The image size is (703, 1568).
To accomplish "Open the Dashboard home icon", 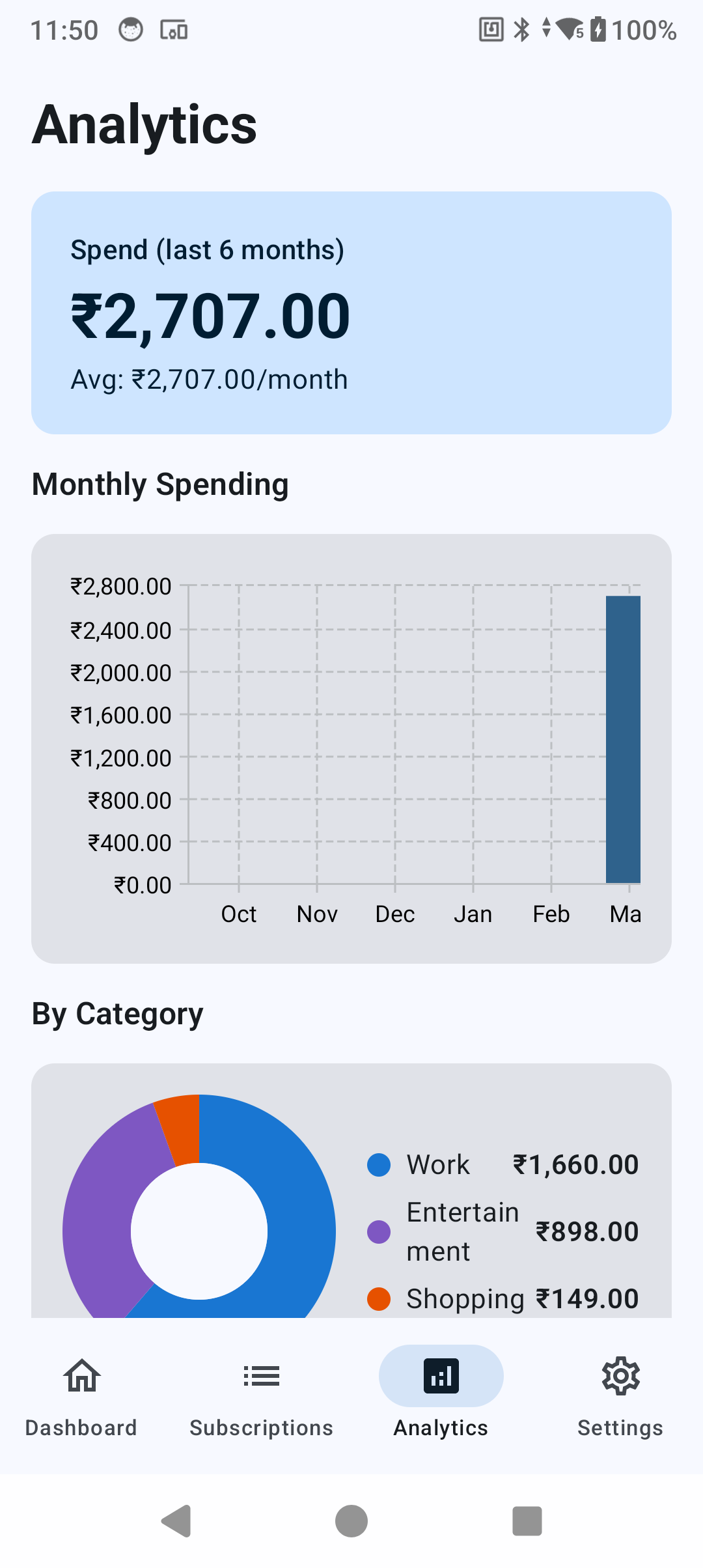I will (x=81, y=1376).
